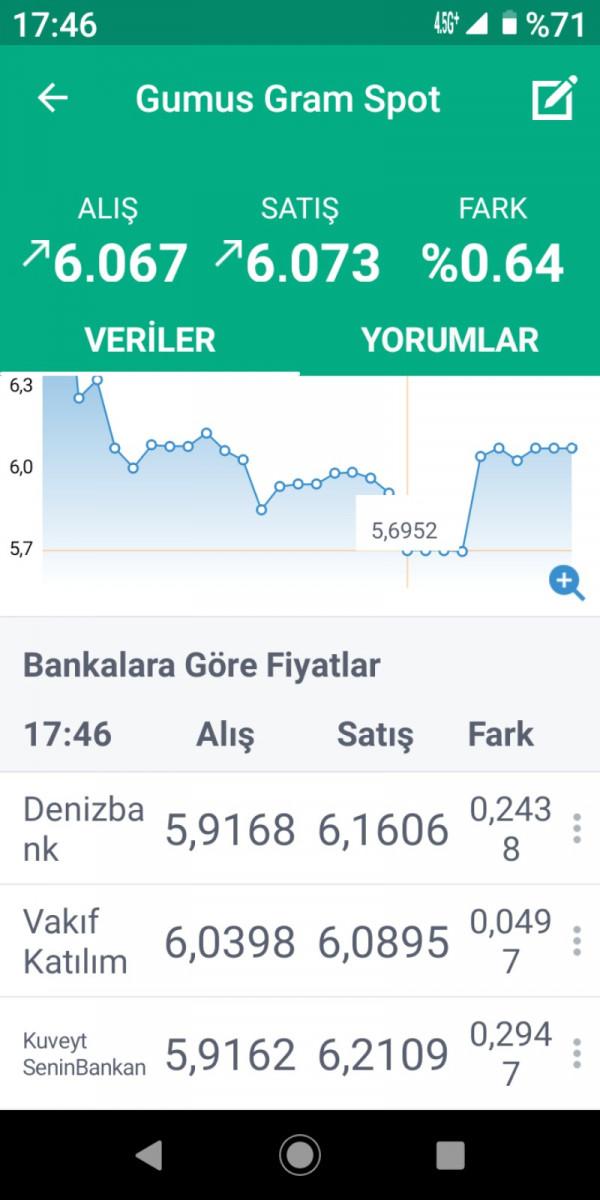
Task: Open more options for Denizbank
Action: (576, 829)
